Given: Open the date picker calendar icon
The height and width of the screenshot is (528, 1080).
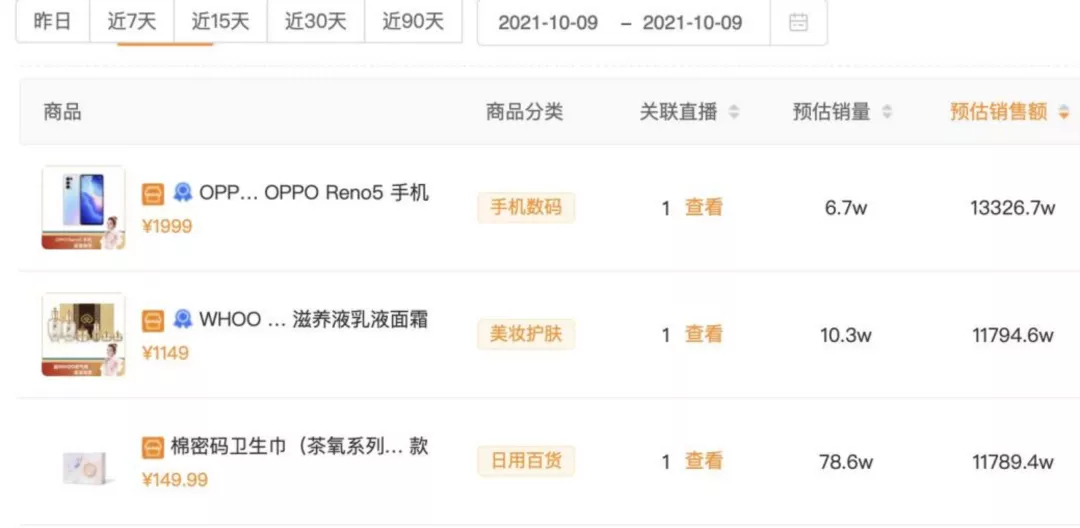Looking at the screenshot, I should pyautogui.click(x=798, y=22).
